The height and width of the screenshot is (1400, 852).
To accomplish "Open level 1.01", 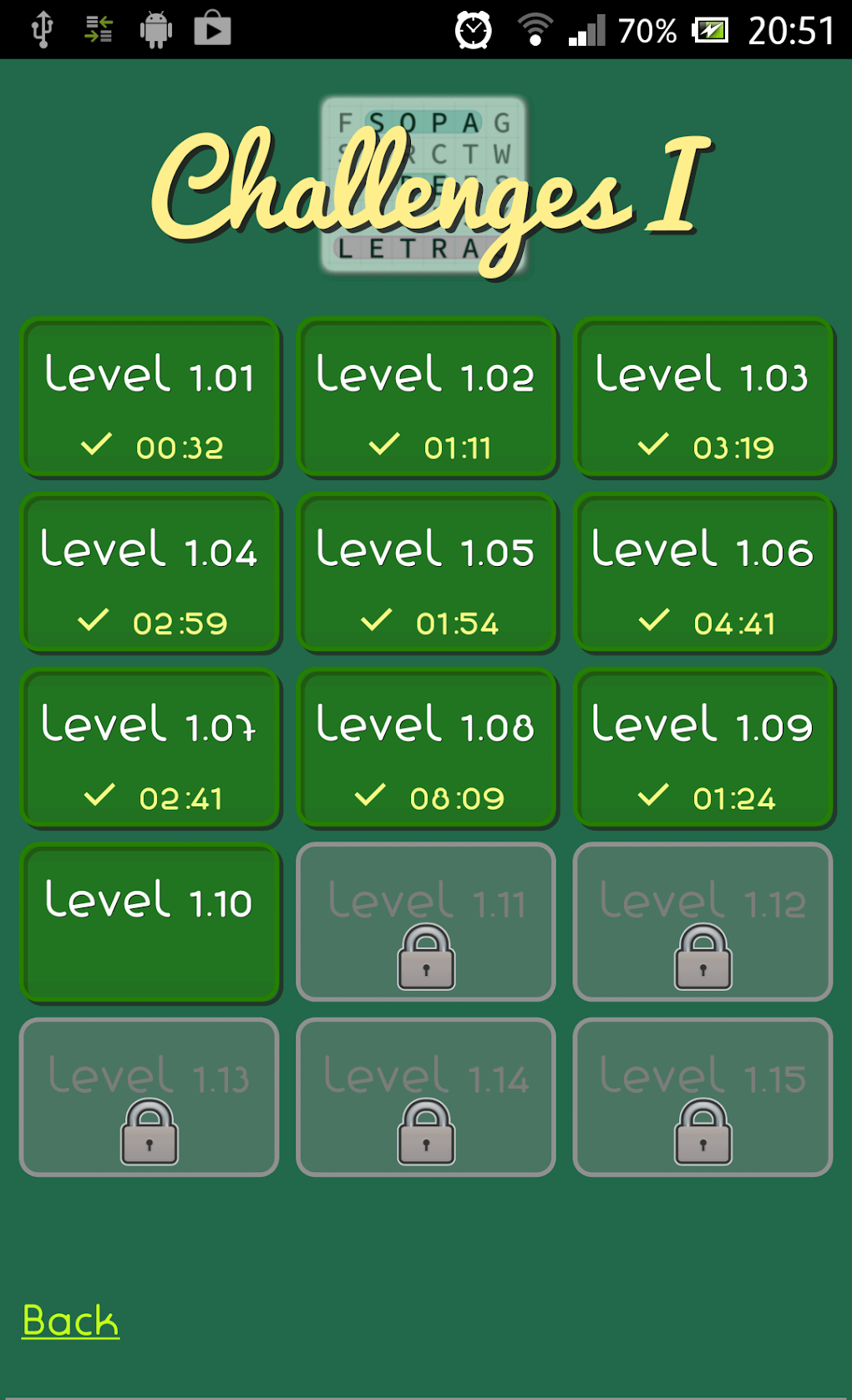I will [x=150, y=397].
